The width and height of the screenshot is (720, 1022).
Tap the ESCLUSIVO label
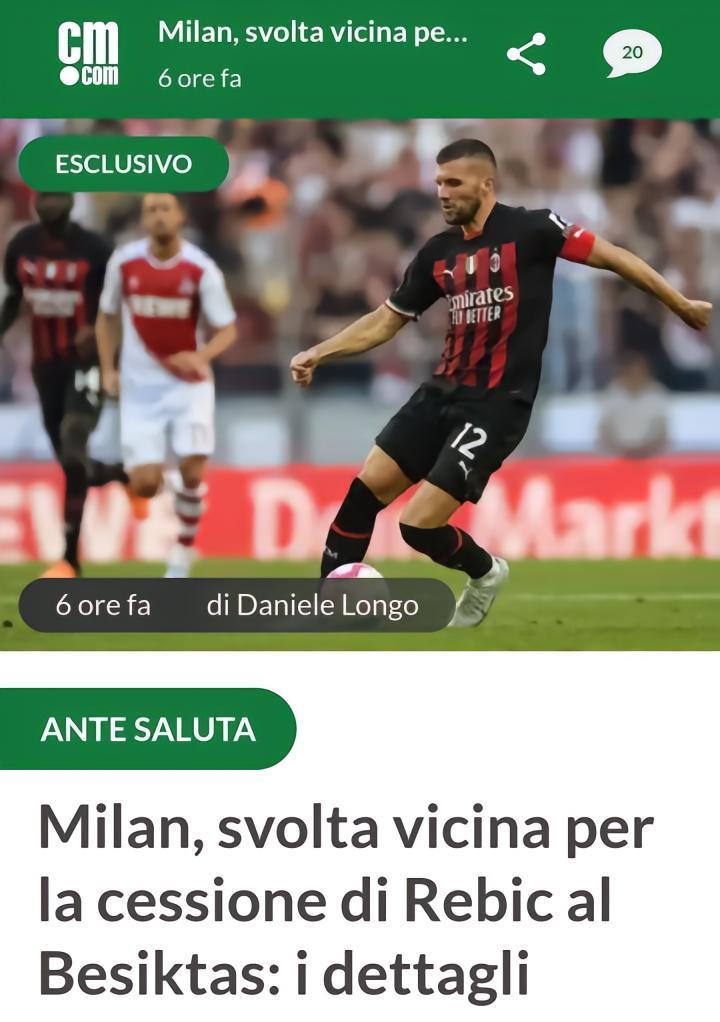(x=123, y=164)
